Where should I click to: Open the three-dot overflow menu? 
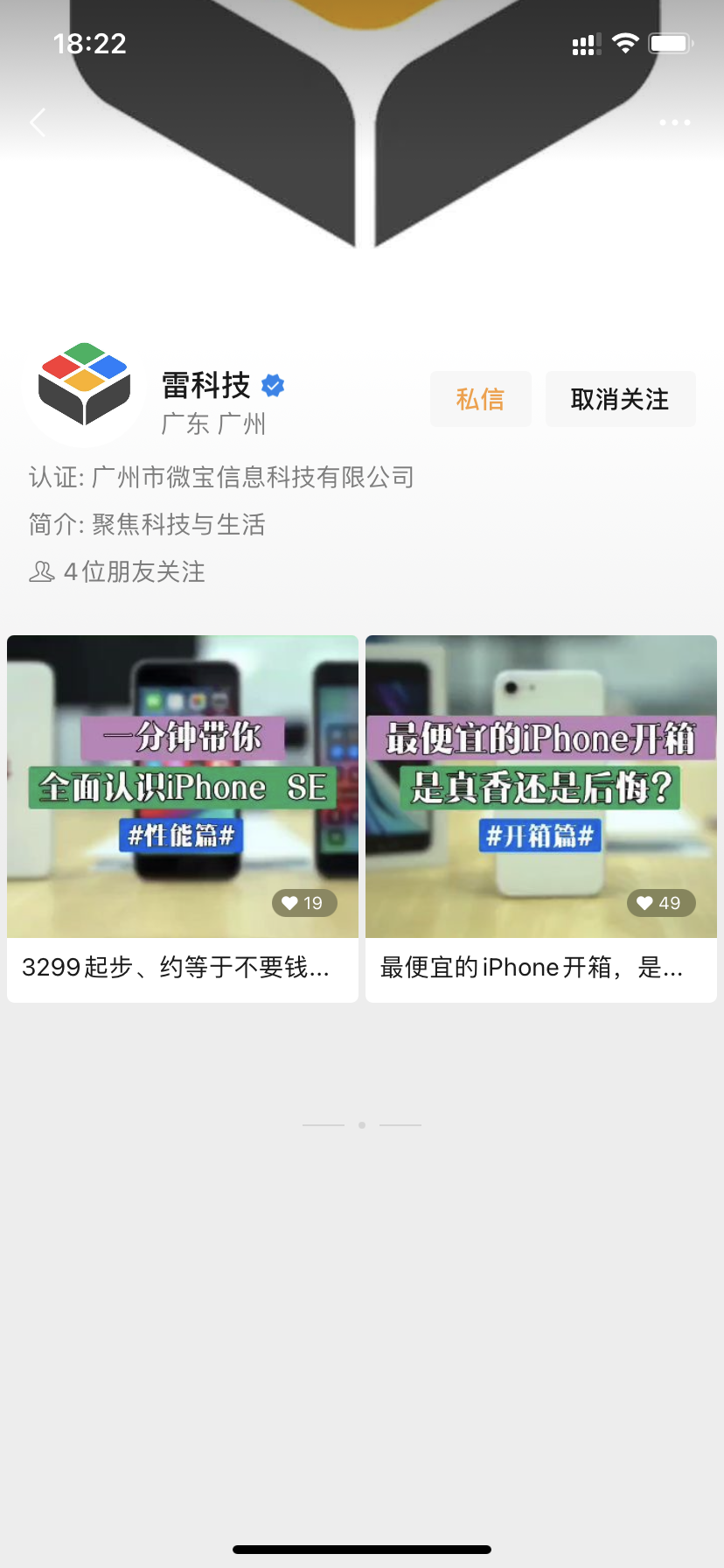coord(674,122)
